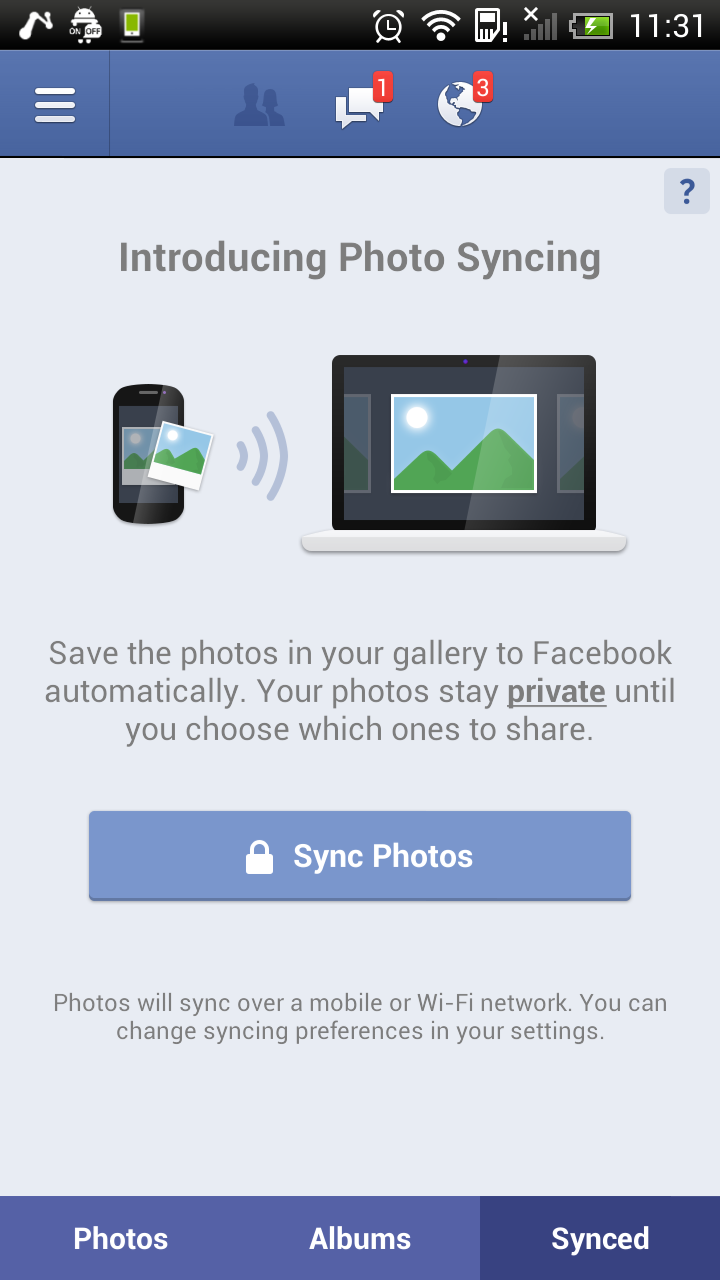Tap the battery indicator in status bar
The image size is (720, 1280).
click(x=594, y=25)
